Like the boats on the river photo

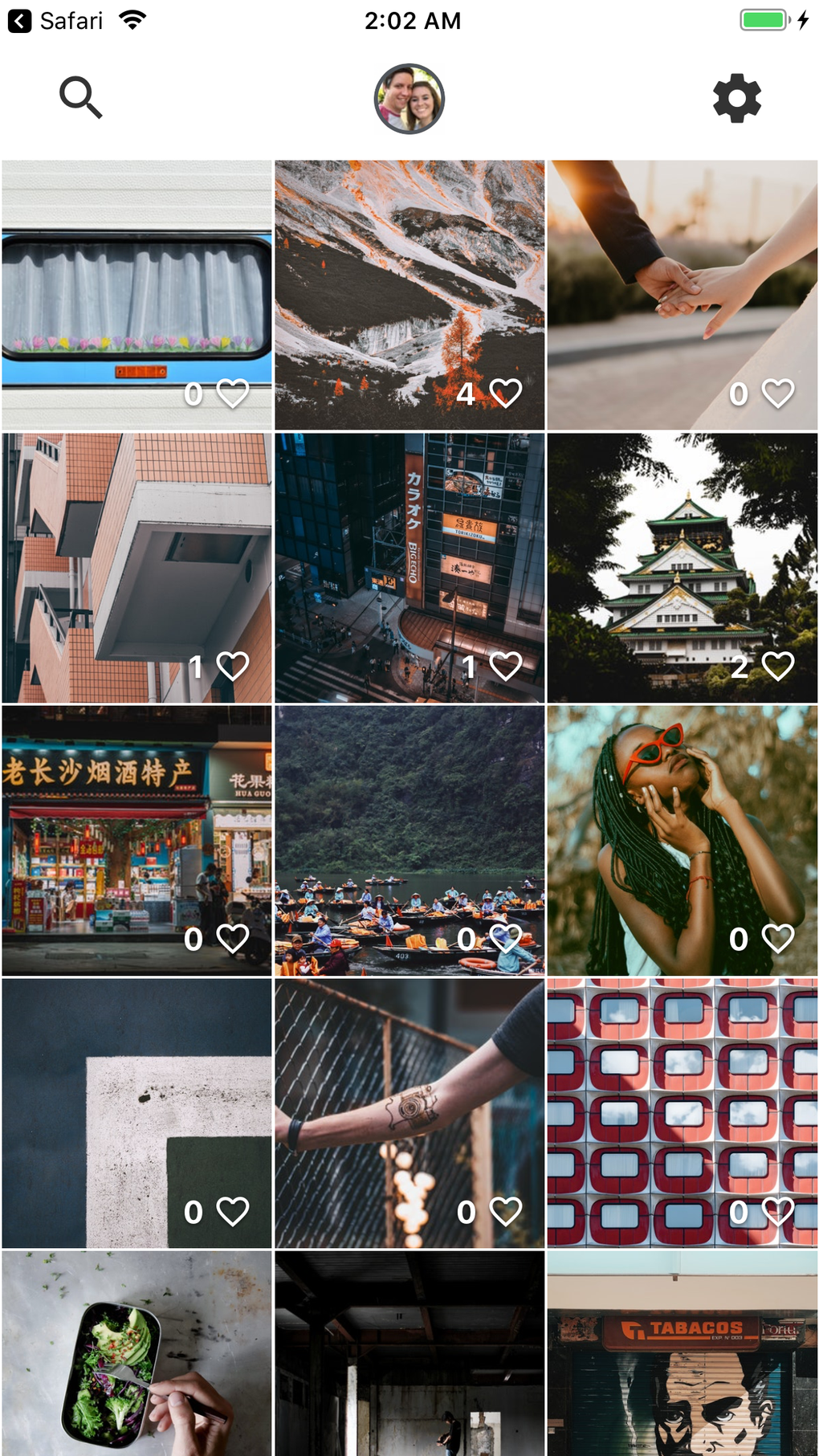click(x=504, y=936)
